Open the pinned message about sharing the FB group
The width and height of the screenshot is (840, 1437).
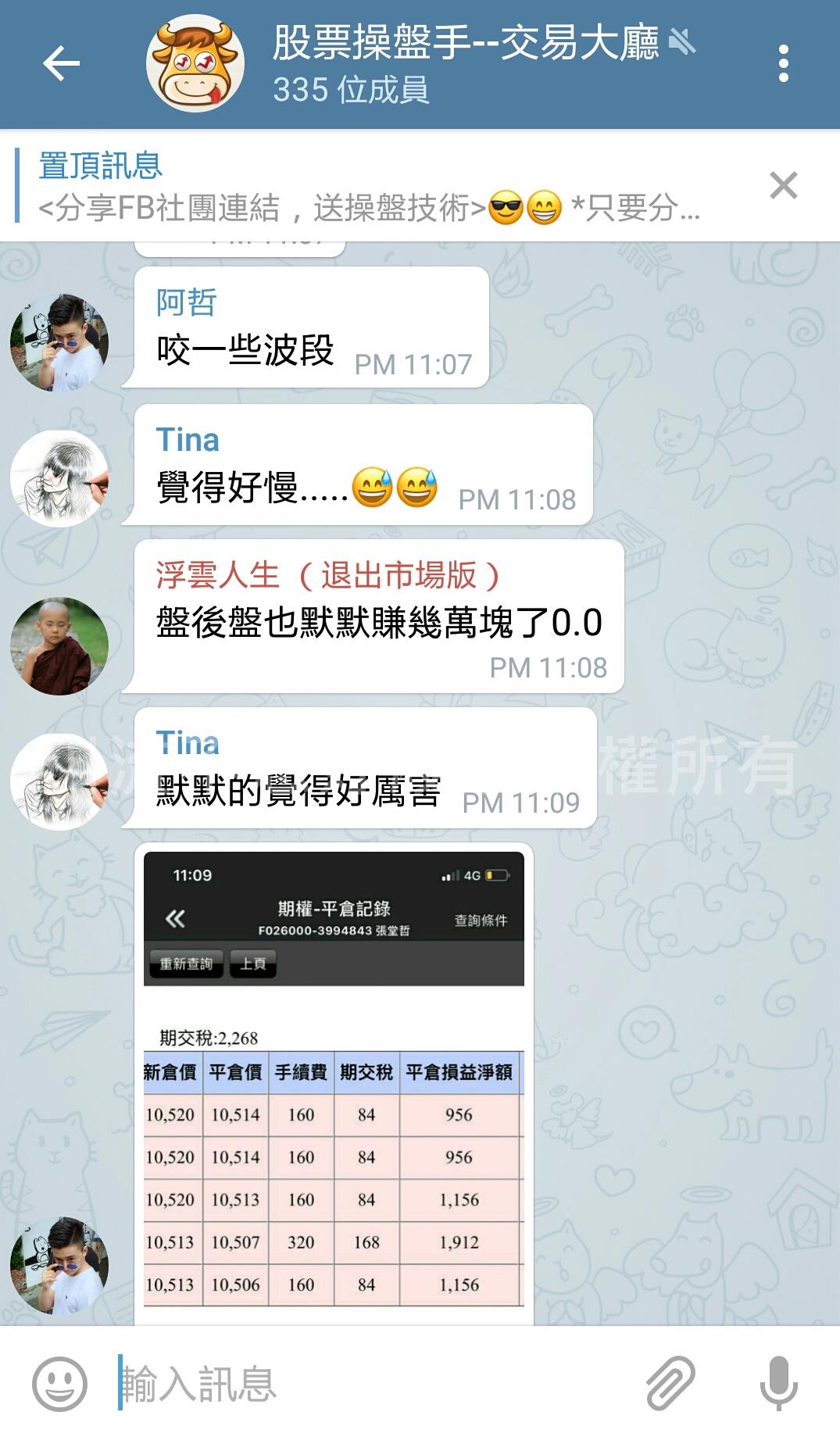(x=367, y=188)
